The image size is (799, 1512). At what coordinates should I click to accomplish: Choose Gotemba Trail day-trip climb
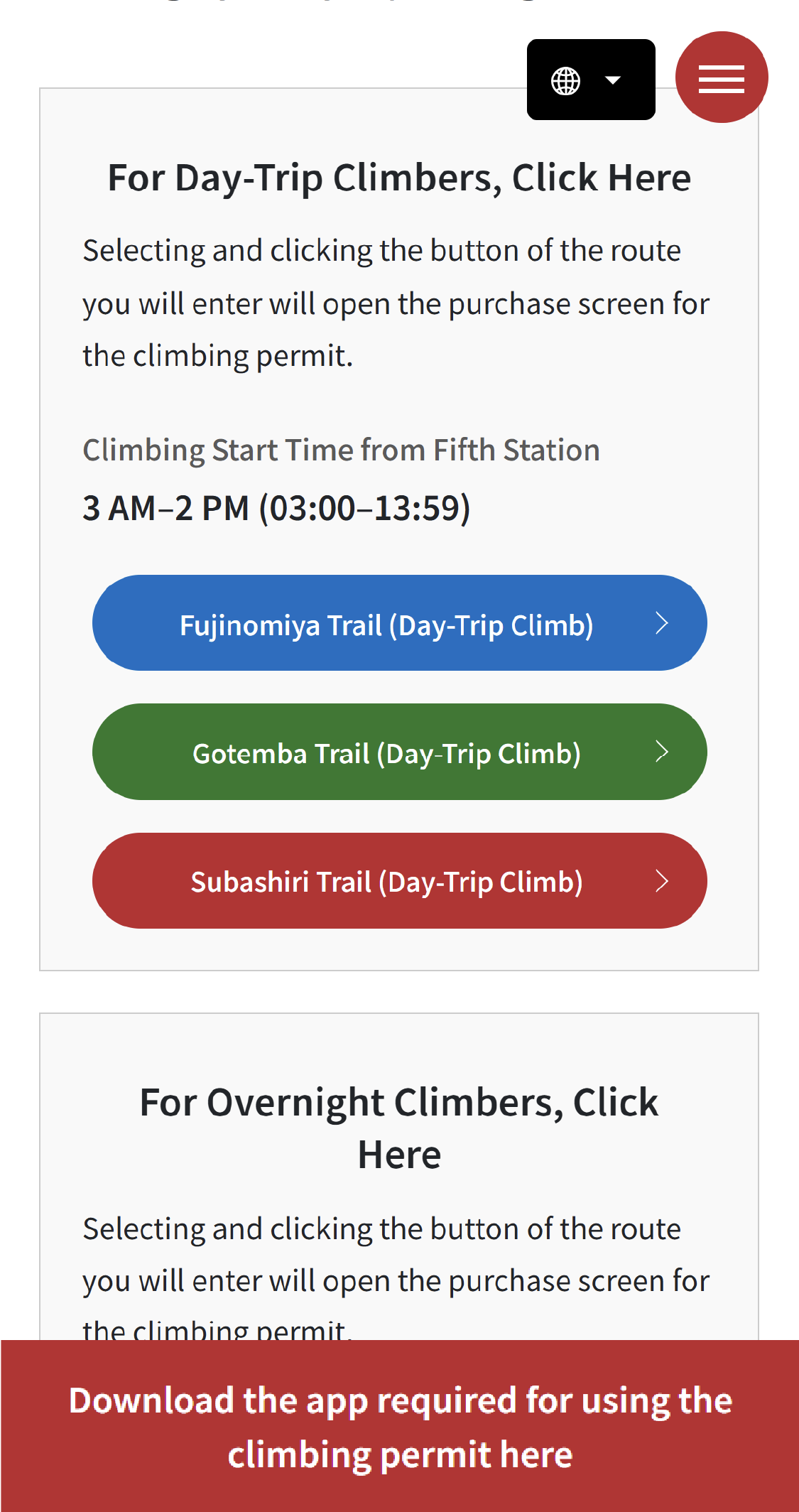tap(400, 752)
